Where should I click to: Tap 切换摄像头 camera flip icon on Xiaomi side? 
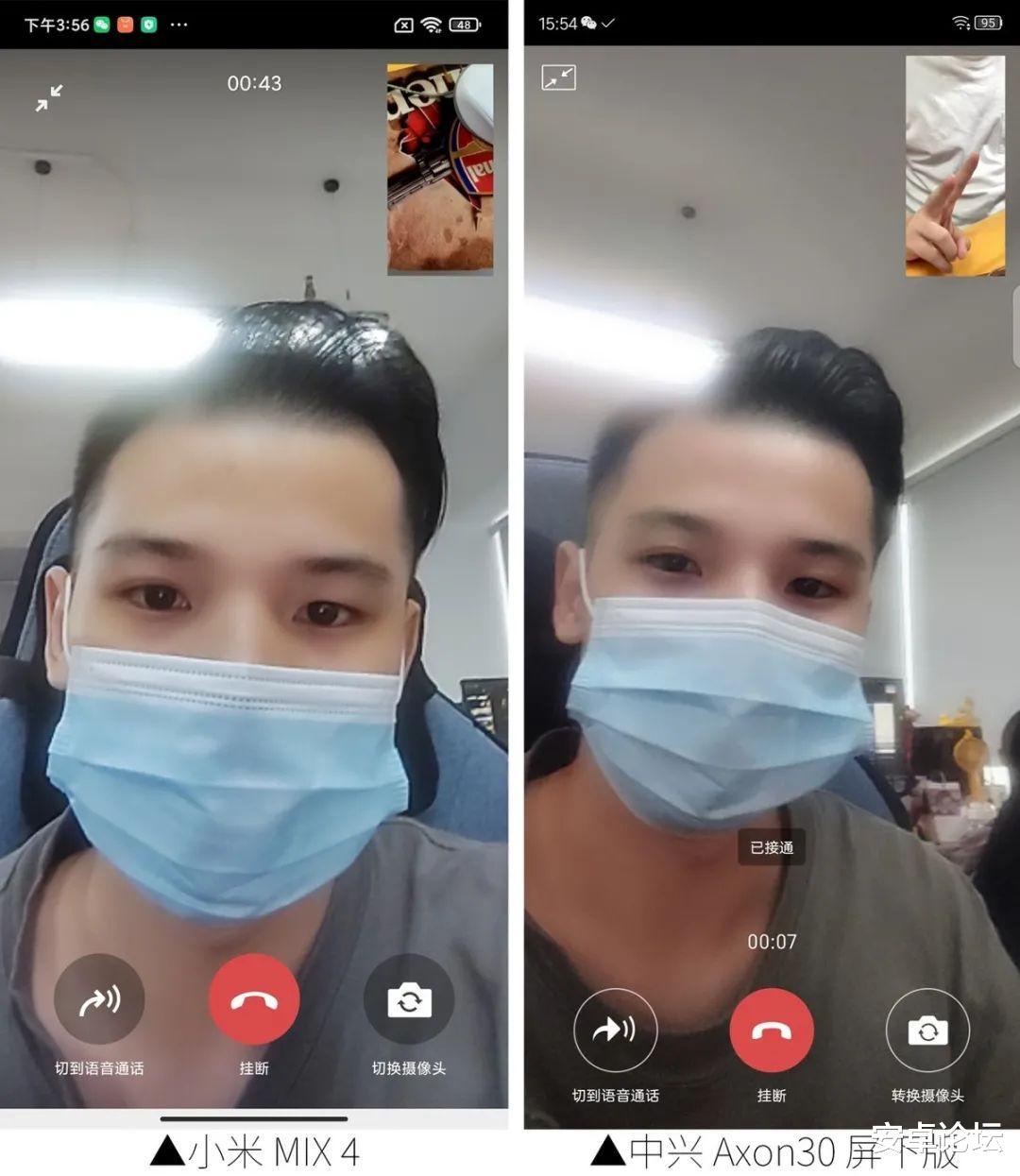(408, 998)
